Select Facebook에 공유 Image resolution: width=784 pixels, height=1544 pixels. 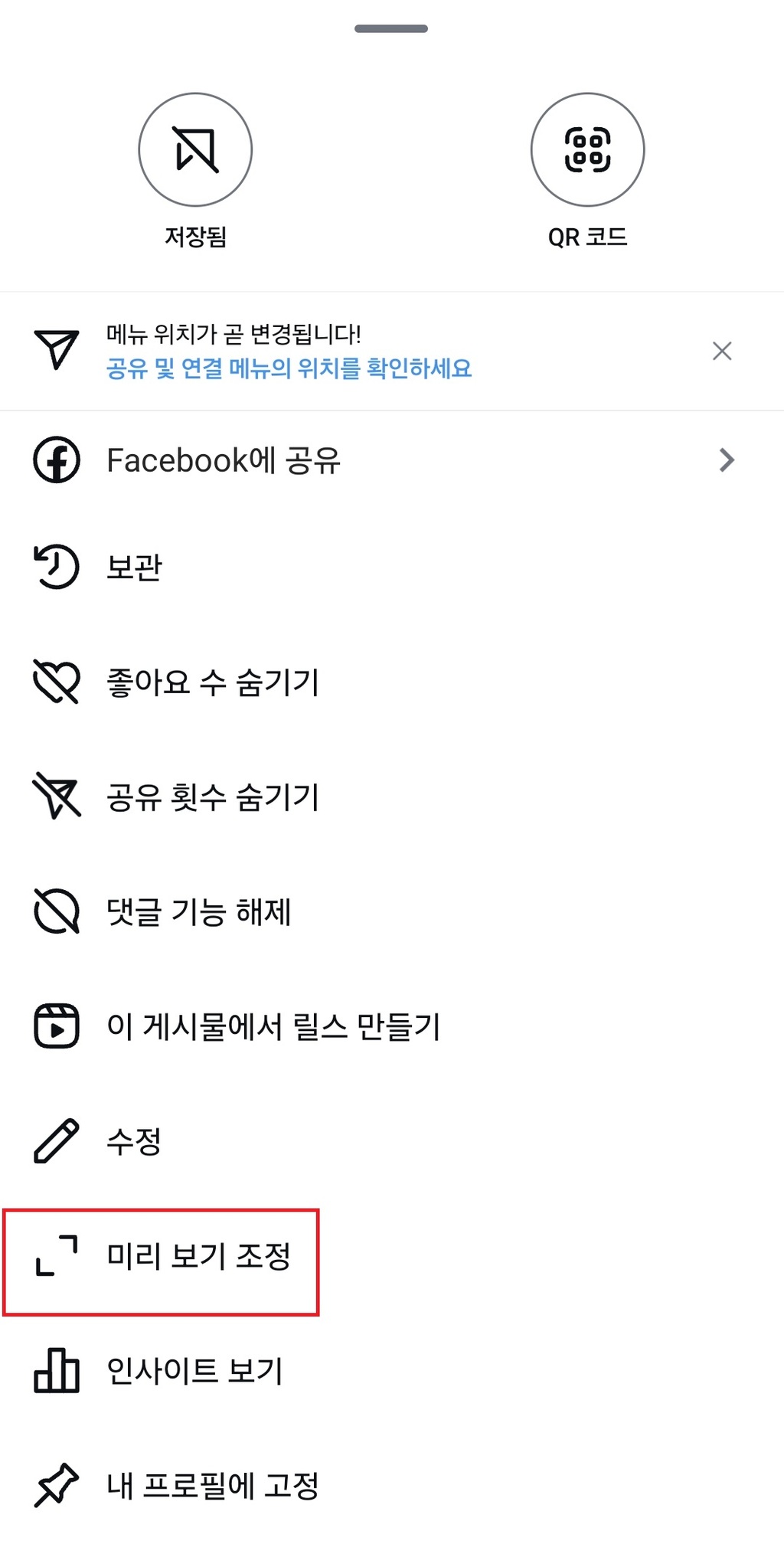point(392,460)
